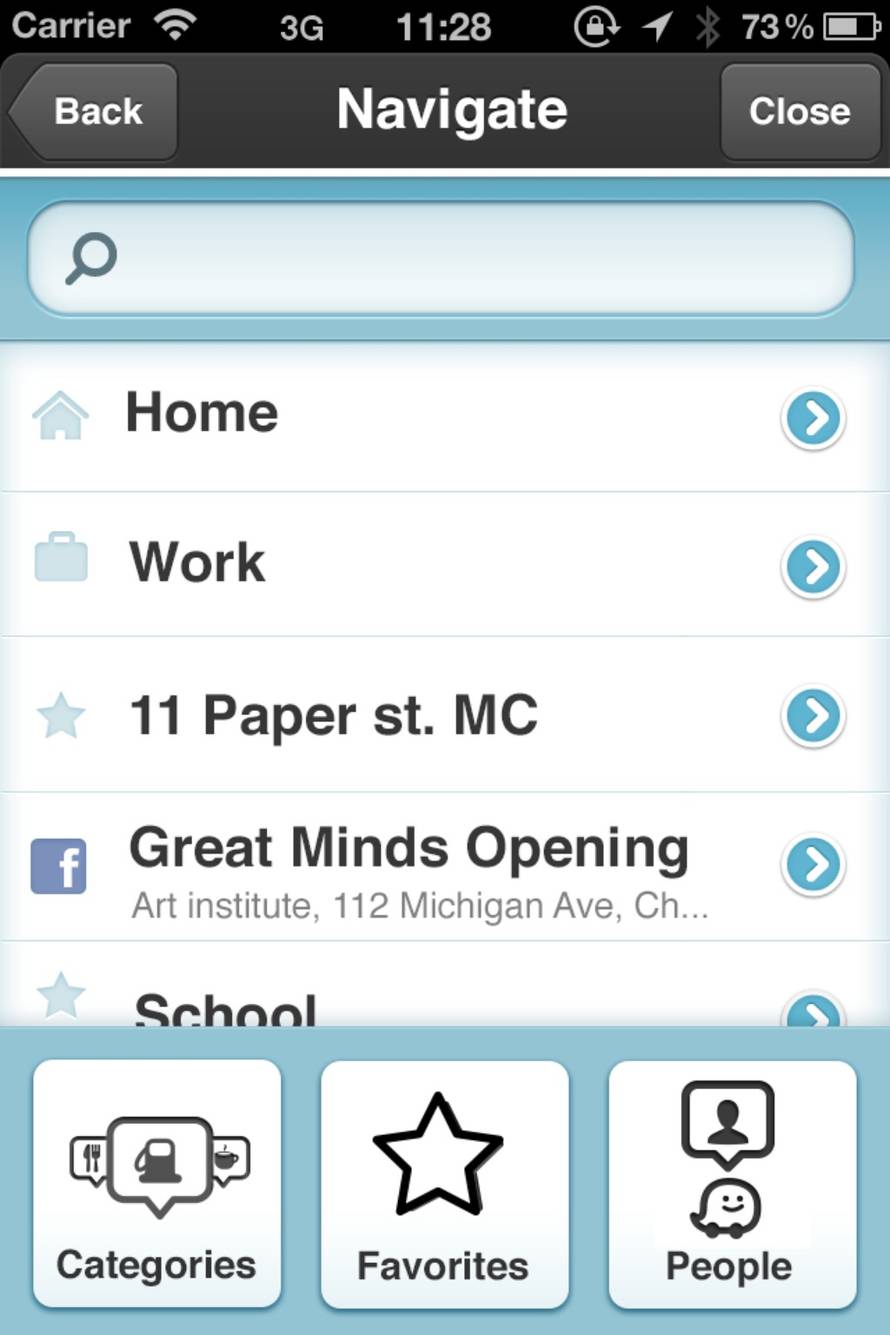Browse place Categories
890x1335 pixels.
[x=157, y=1184]
